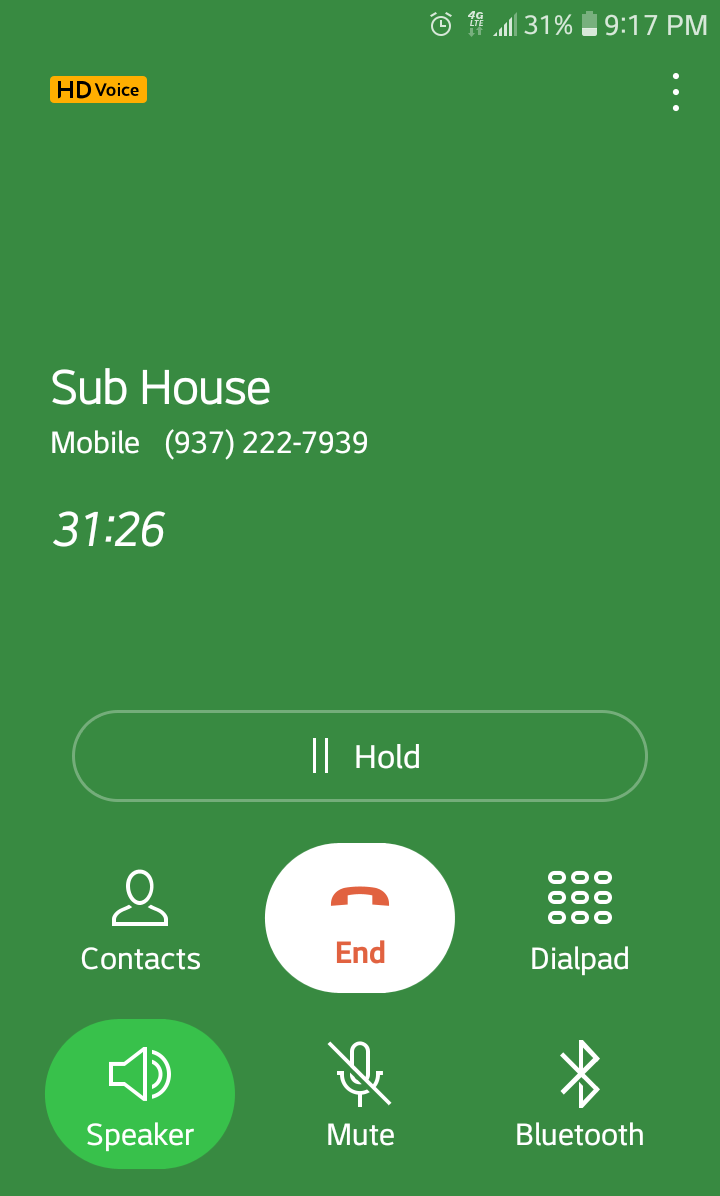Image resolution: width=720 pixels, height=1196 pixels.
Task: Open the three-dot overflow menu
Action: (x=676, y=92)
